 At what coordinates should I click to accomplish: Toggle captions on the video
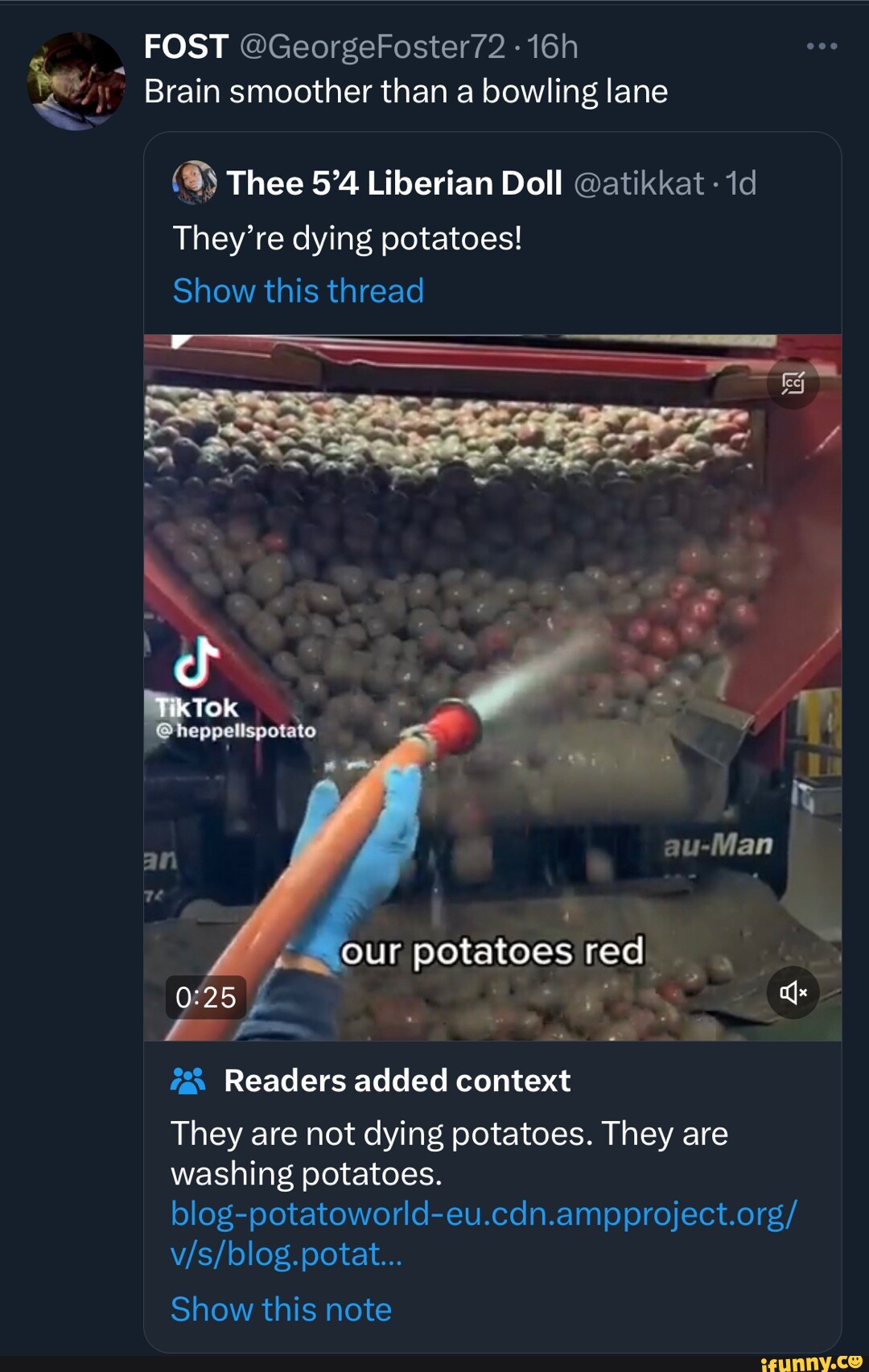coord(793,383)
